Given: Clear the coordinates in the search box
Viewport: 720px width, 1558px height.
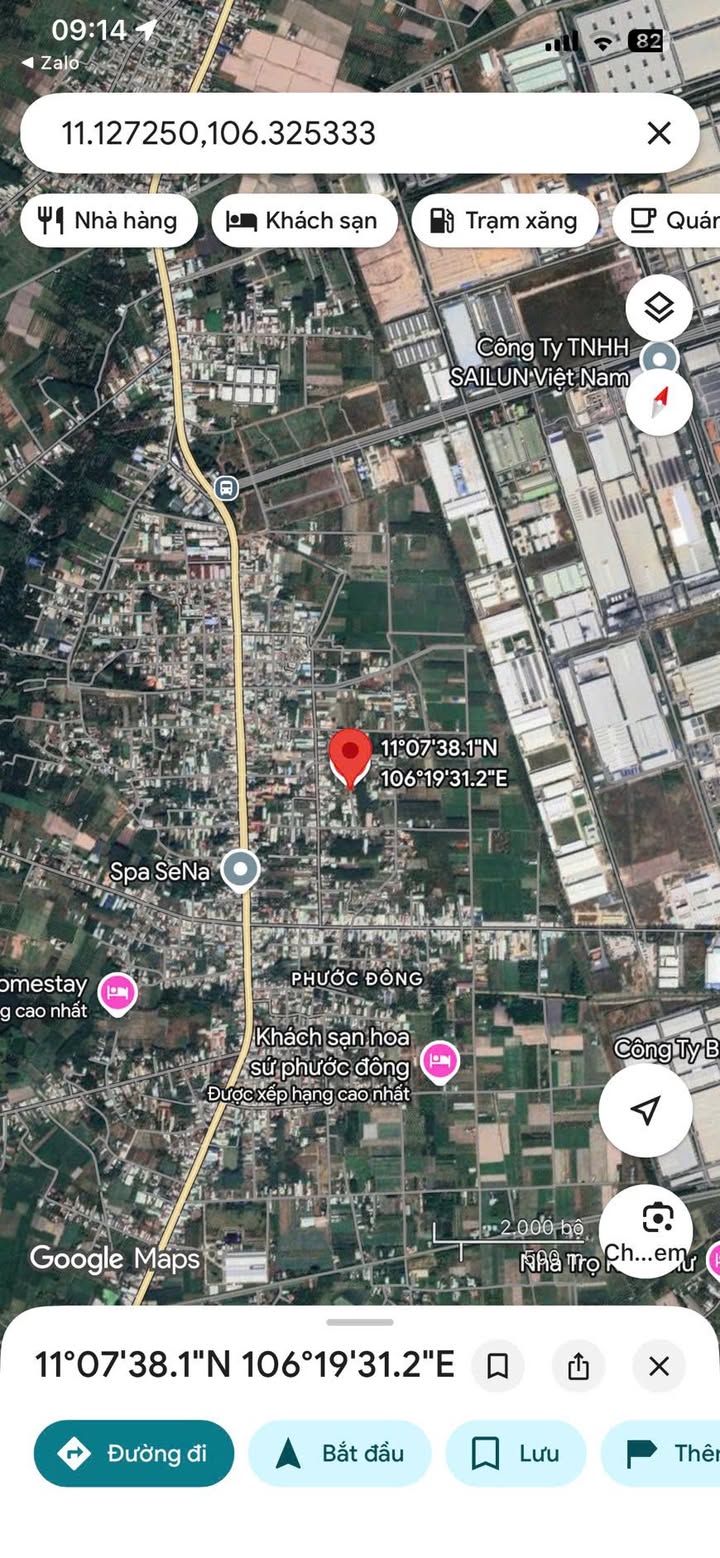Looking at the screenshot, I should tap(658, 133).
